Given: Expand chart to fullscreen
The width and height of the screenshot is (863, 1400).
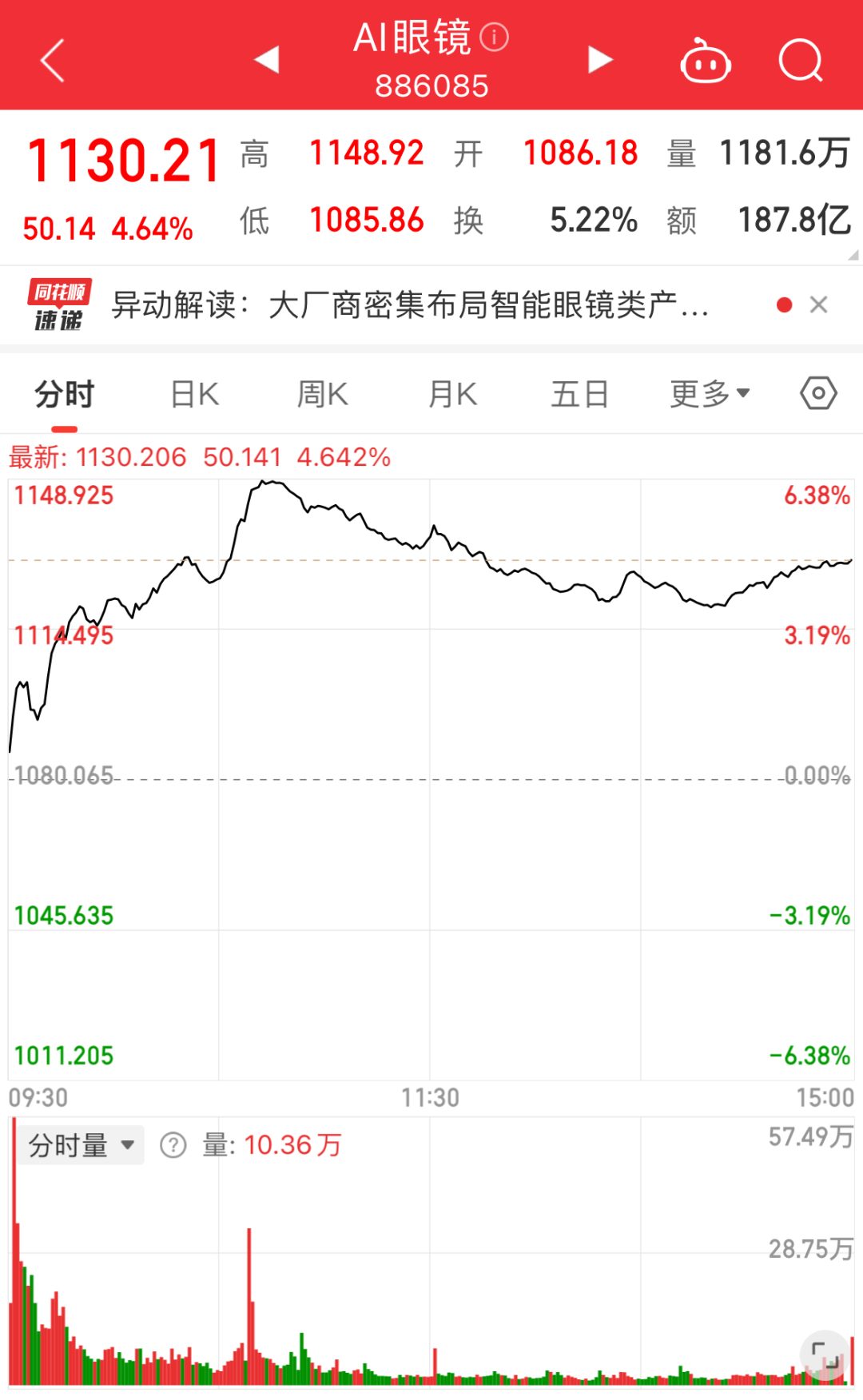Looking at the screenshot, I should (x=825, y=1355).
